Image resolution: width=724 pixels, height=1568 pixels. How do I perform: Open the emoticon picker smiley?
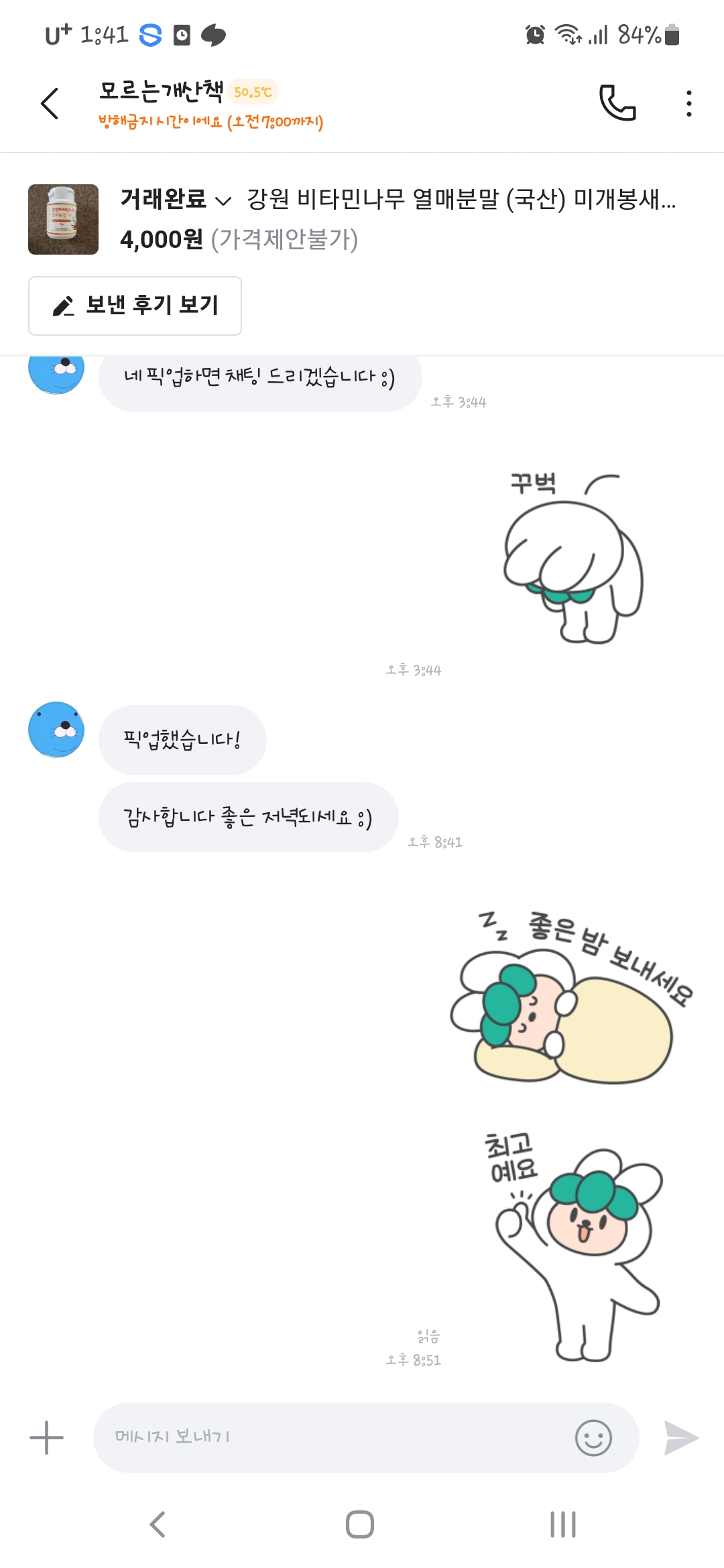593,1437
